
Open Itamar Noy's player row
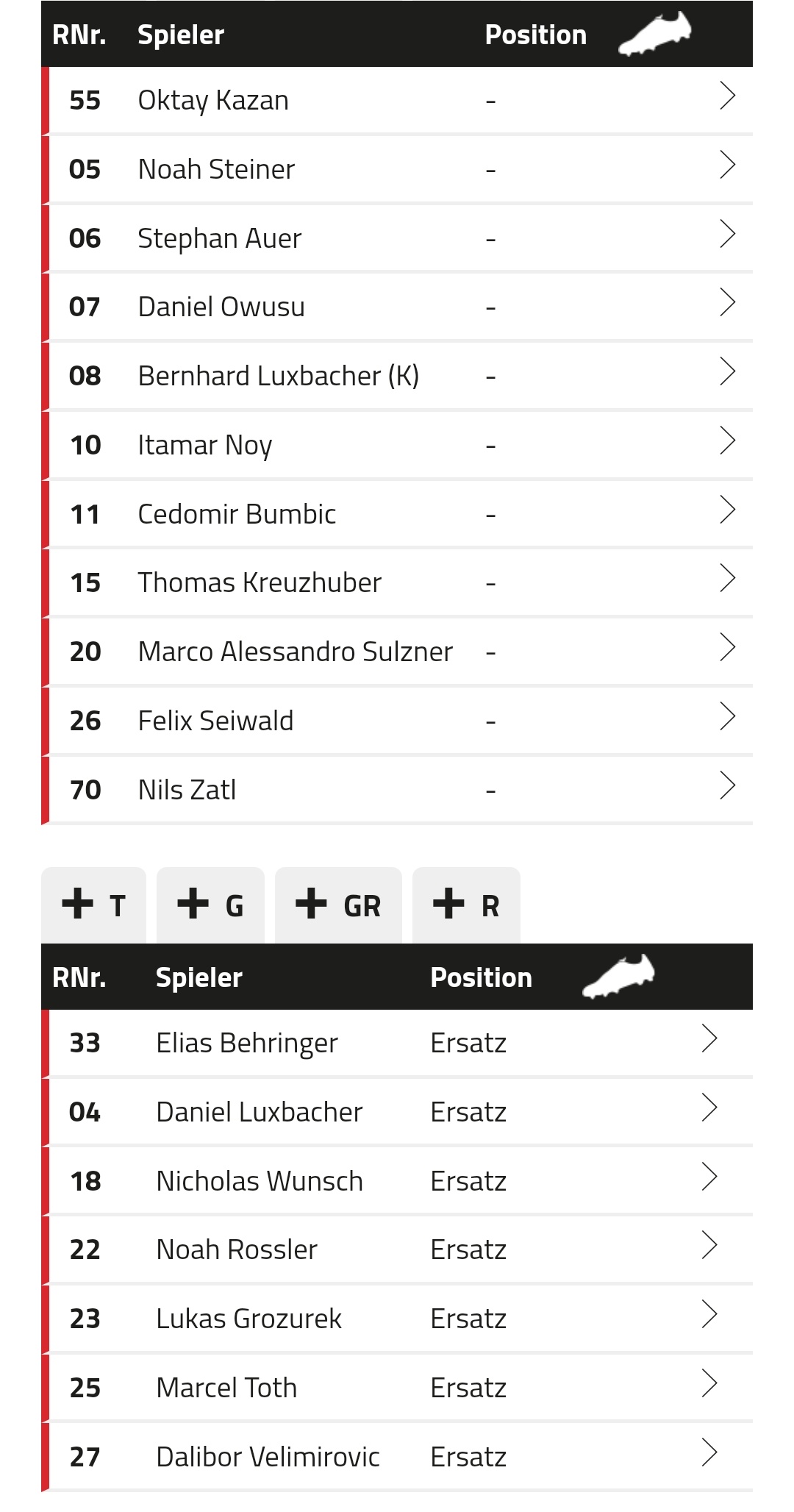tap(397, 445)
